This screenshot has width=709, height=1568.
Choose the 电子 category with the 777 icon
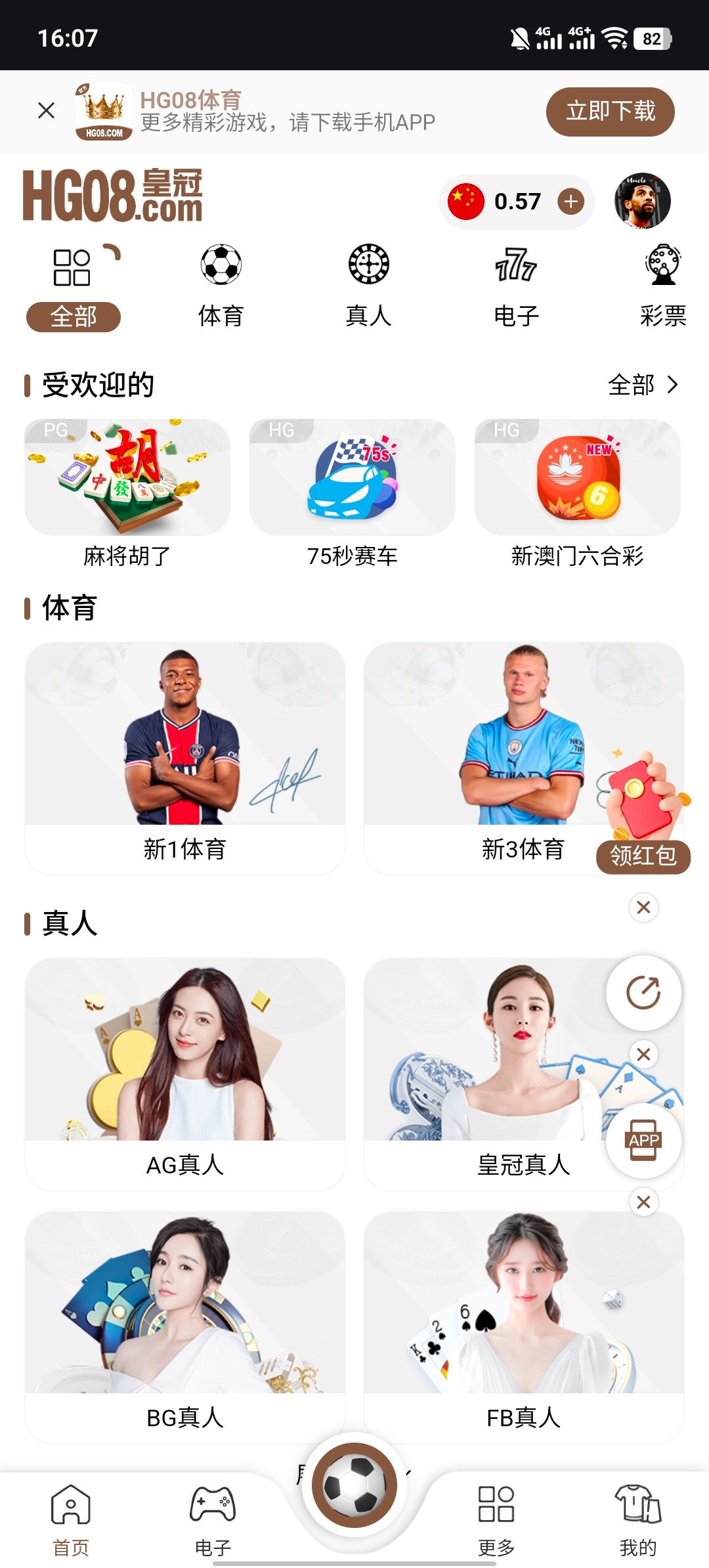pyautogui.click(x=516, y=286)
